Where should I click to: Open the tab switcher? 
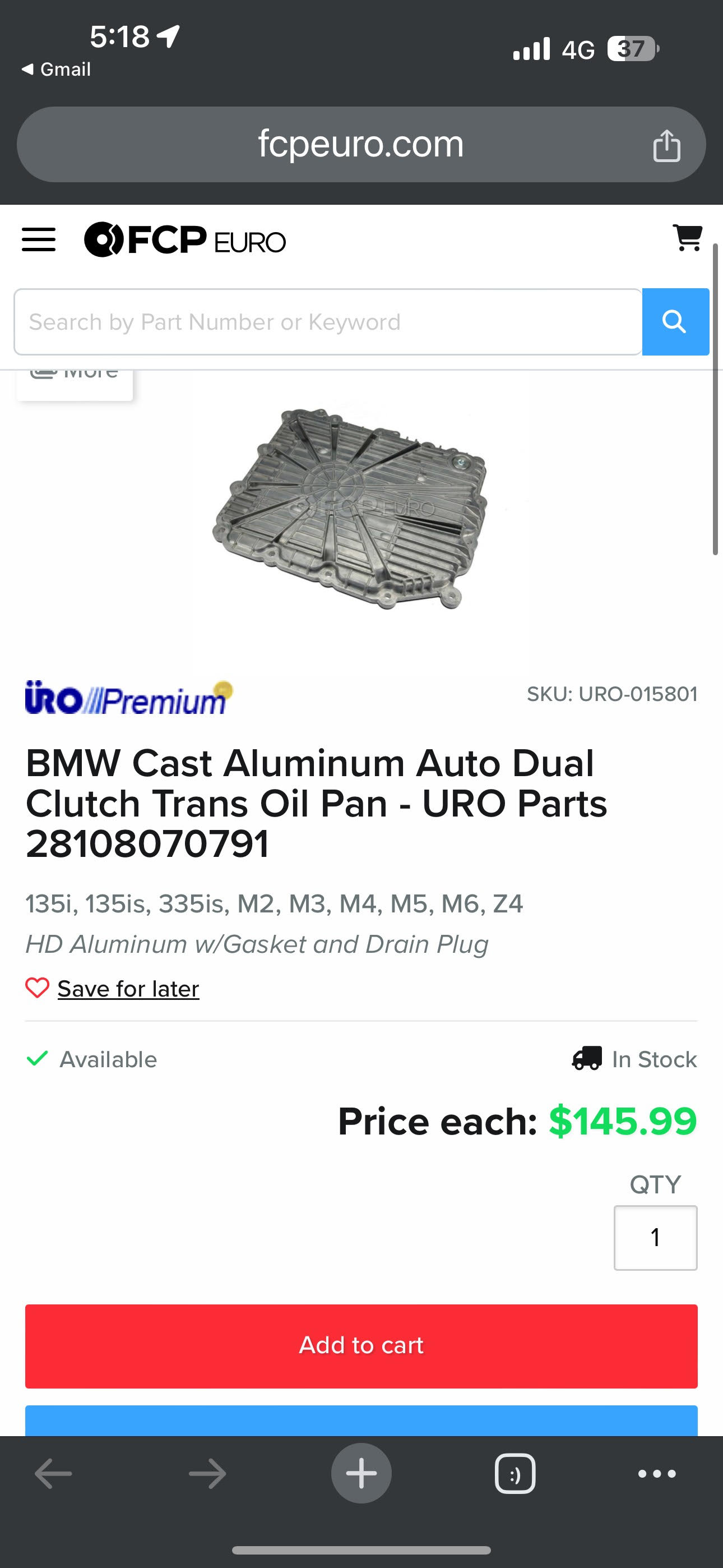point(516,1474)
